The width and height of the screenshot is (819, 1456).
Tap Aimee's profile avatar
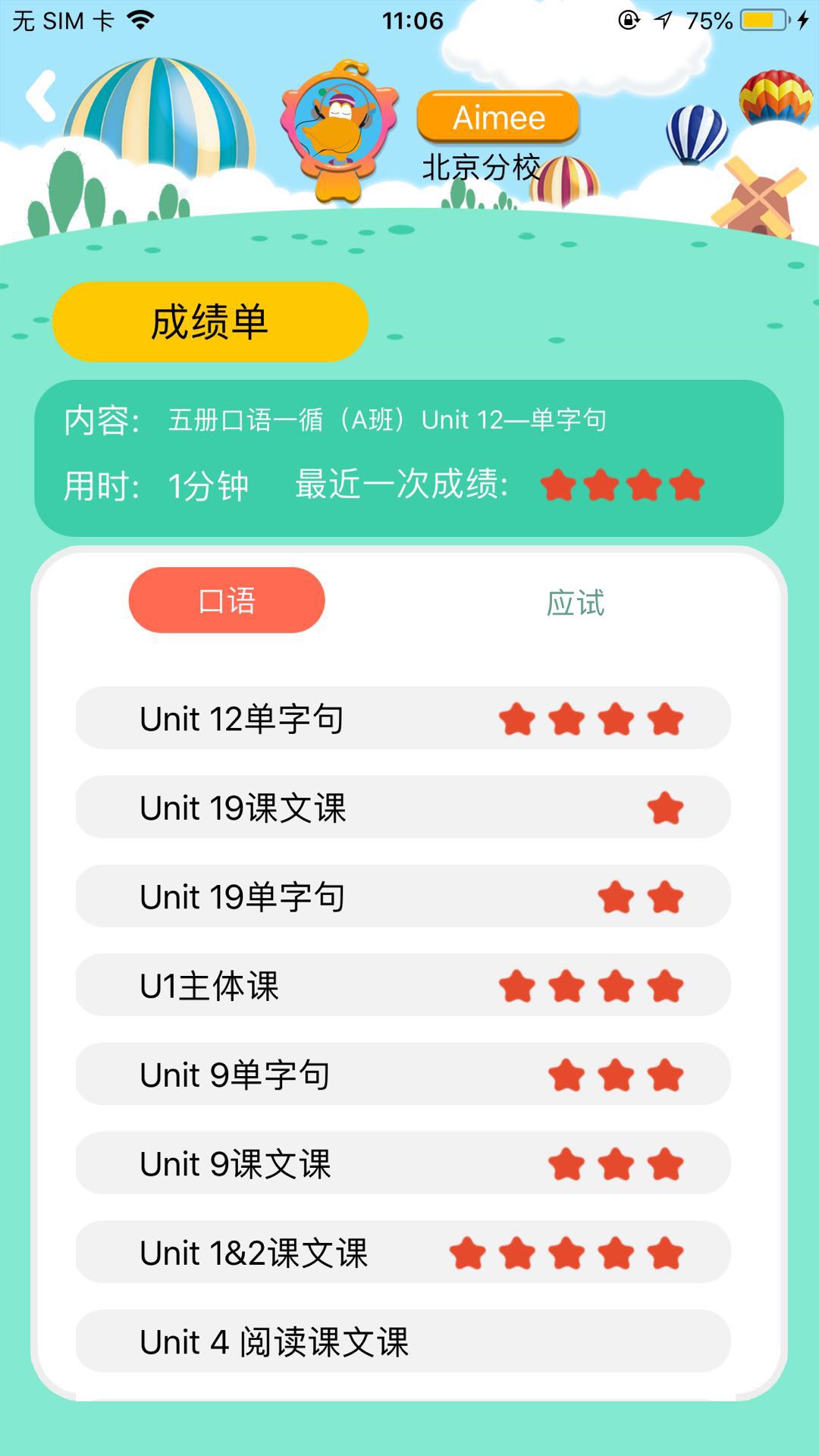coord(339,129)
